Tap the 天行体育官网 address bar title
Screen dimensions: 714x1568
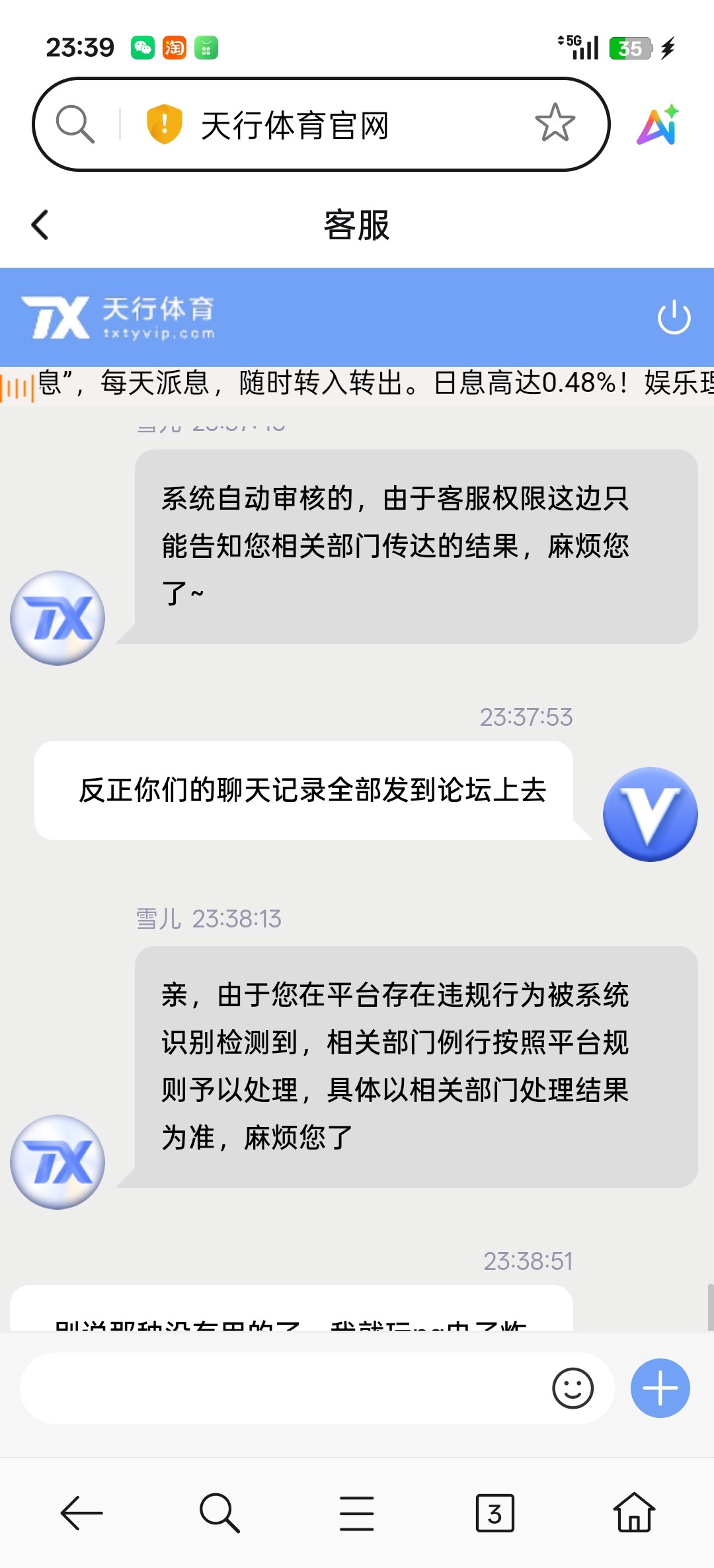[295, 125]
